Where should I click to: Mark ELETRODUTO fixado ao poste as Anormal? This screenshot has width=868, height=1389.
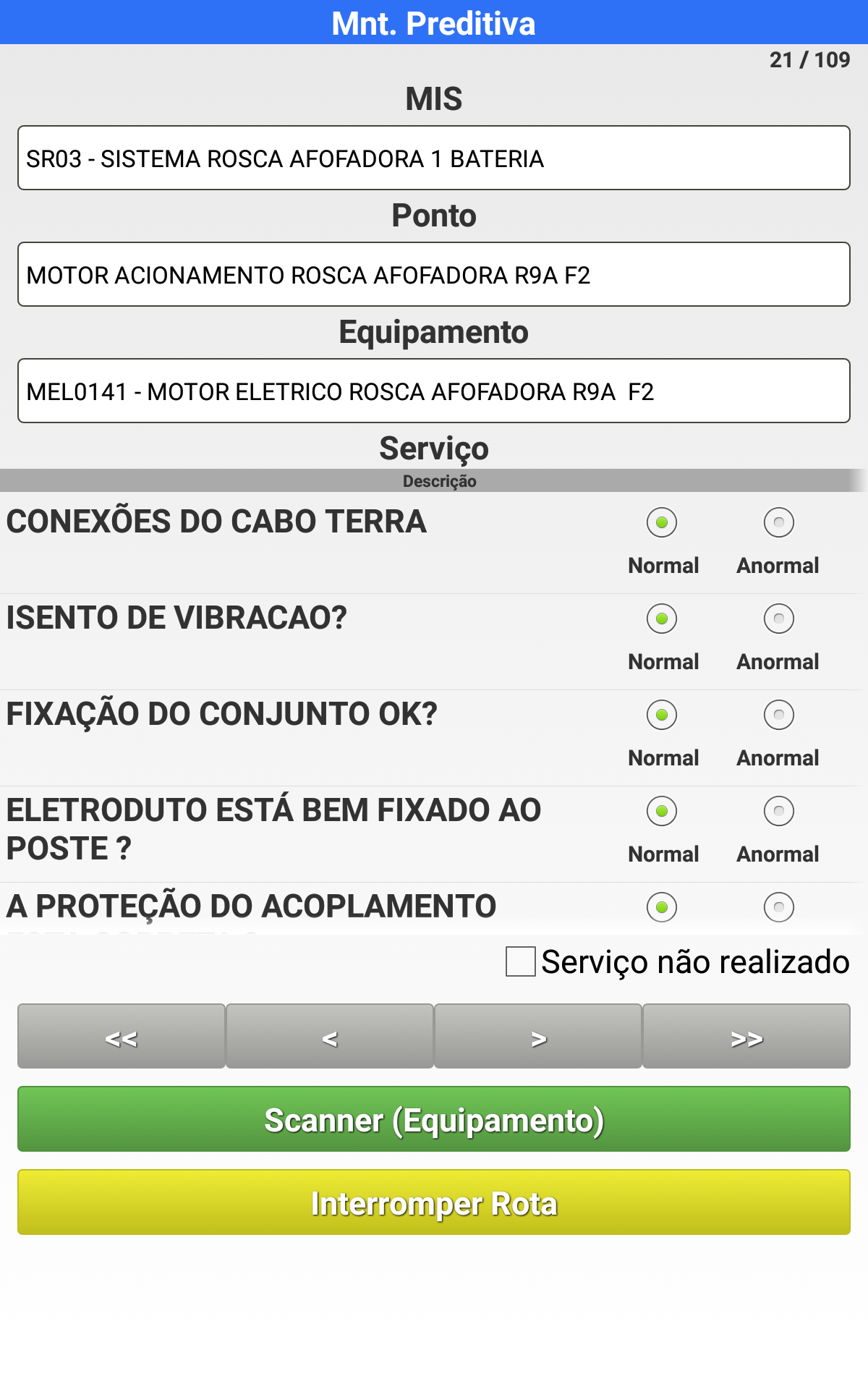tap(778, 811)
